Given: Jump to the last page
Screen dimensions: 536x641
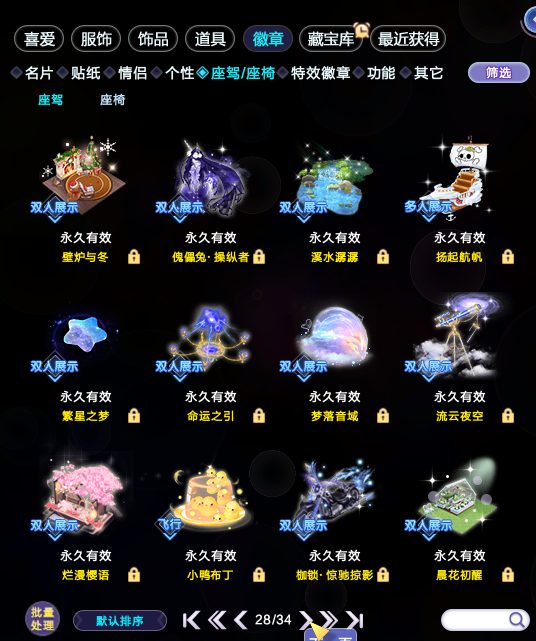Looking at the screenshot, I should tap(355, 621).
